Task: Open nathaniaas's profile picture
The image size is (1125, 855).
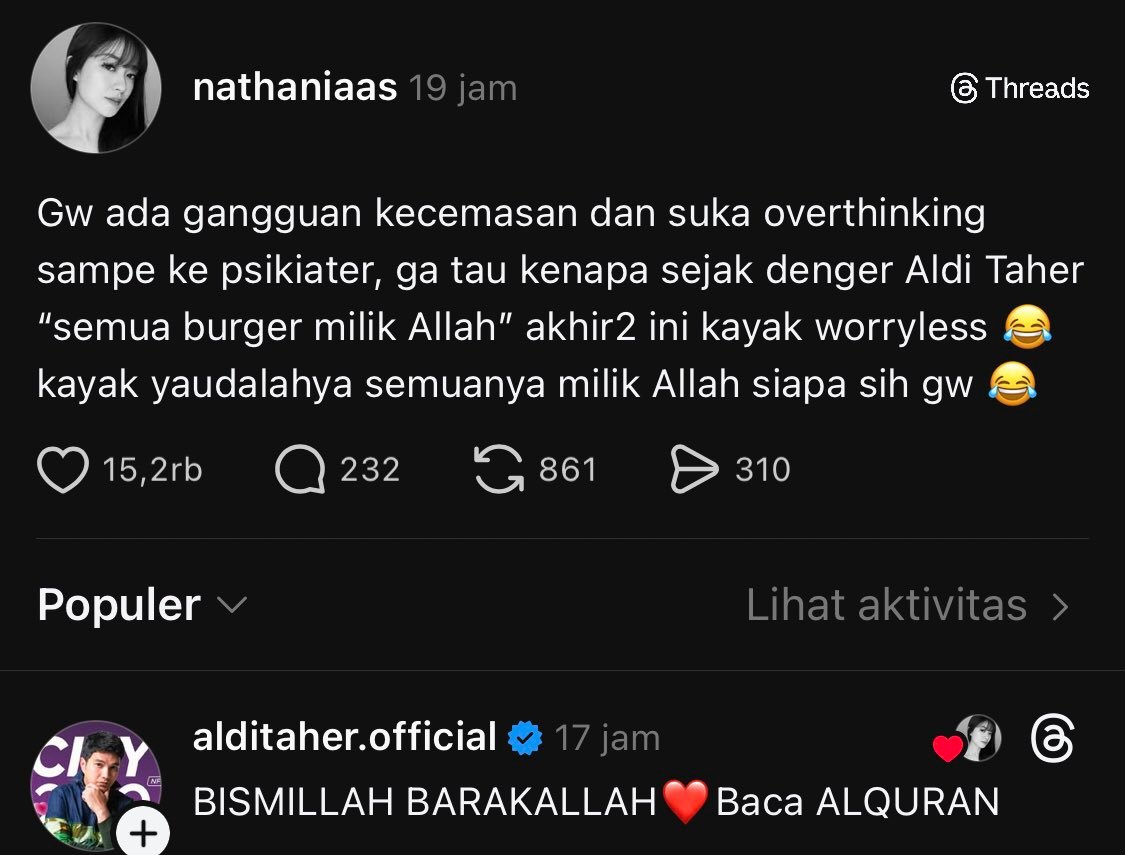Action: [x=96, y=88]
